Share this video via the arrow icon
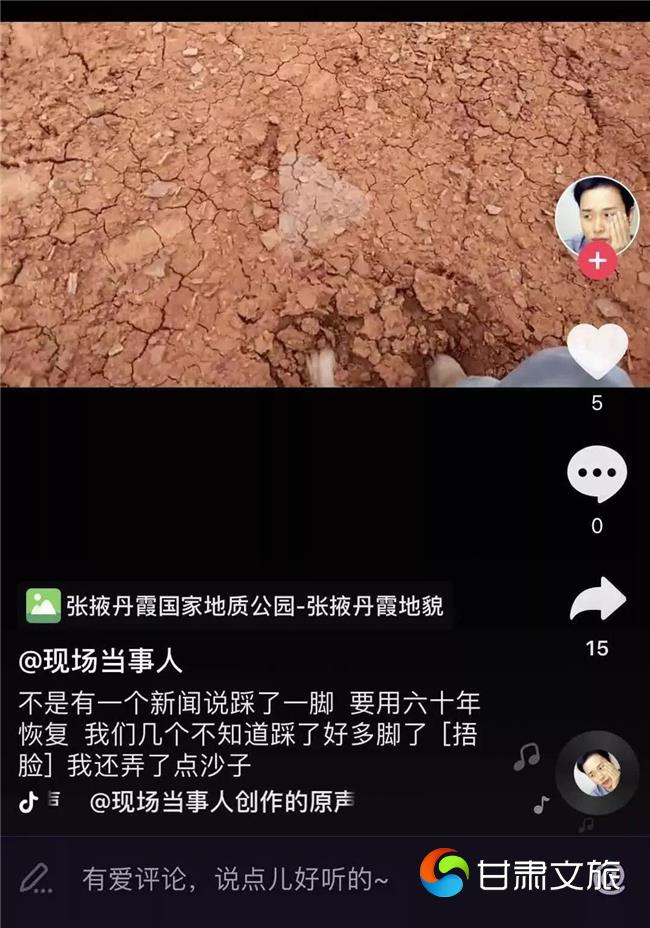This screenshot has height=928, width=650. (x=597, y=601)
